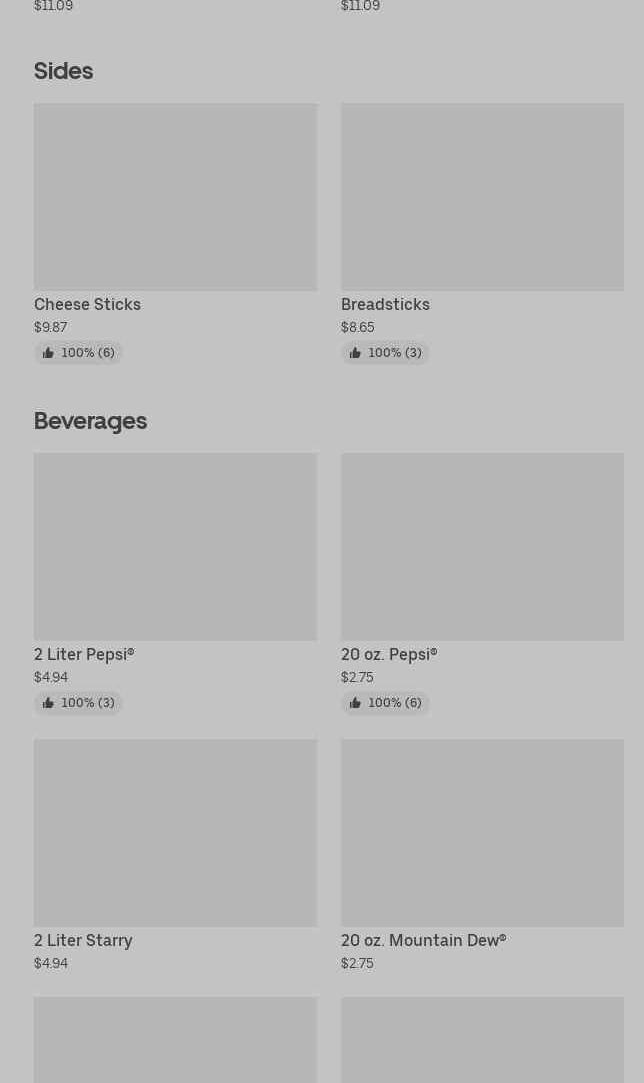The width and height of the screenshot is (644, 1083).
Task: Open the Cheese Sticks item
Action: [175, 233]
